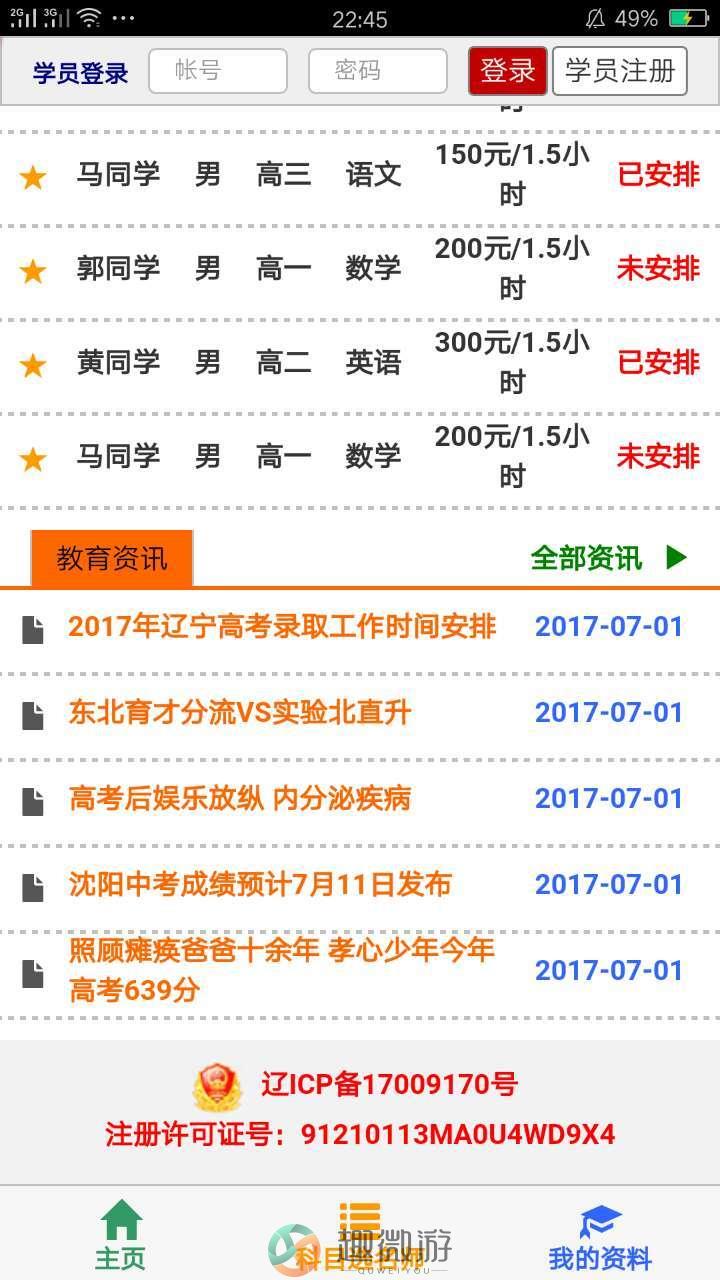This screenshot has width=720, height=1280.
Task: Open article 沈阳中考成绩预计7月11日发布
Action: [260, 885]
